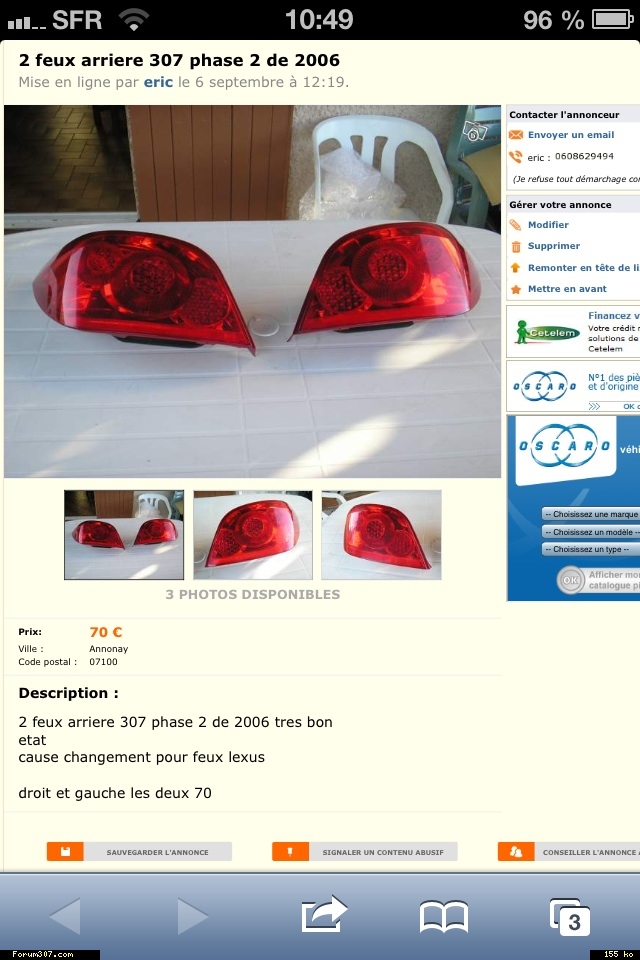Open the main tail lights photo
Screen dimensions: 640x960
coord(252,291)
